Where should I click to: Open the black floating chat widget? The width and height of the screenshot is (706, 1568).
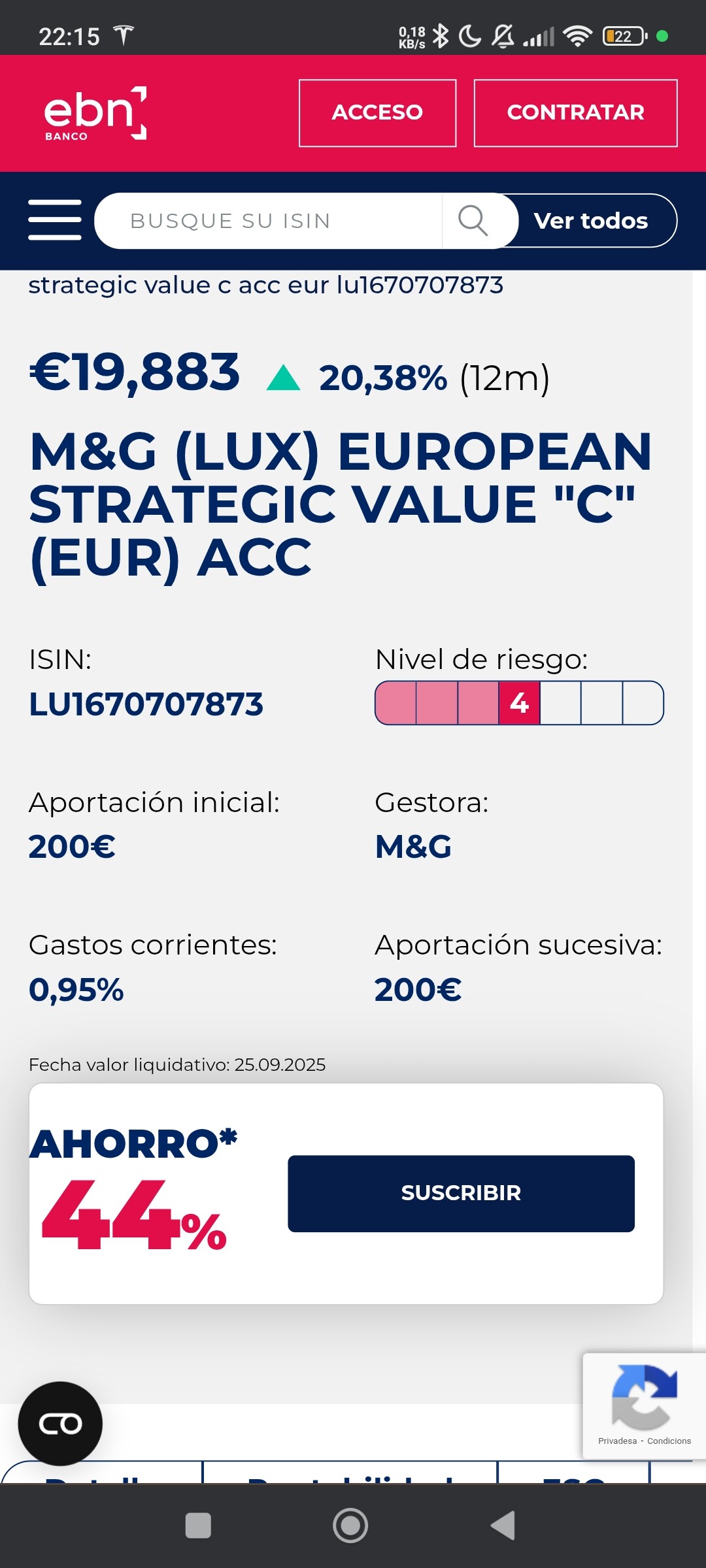pos(60,1424)
